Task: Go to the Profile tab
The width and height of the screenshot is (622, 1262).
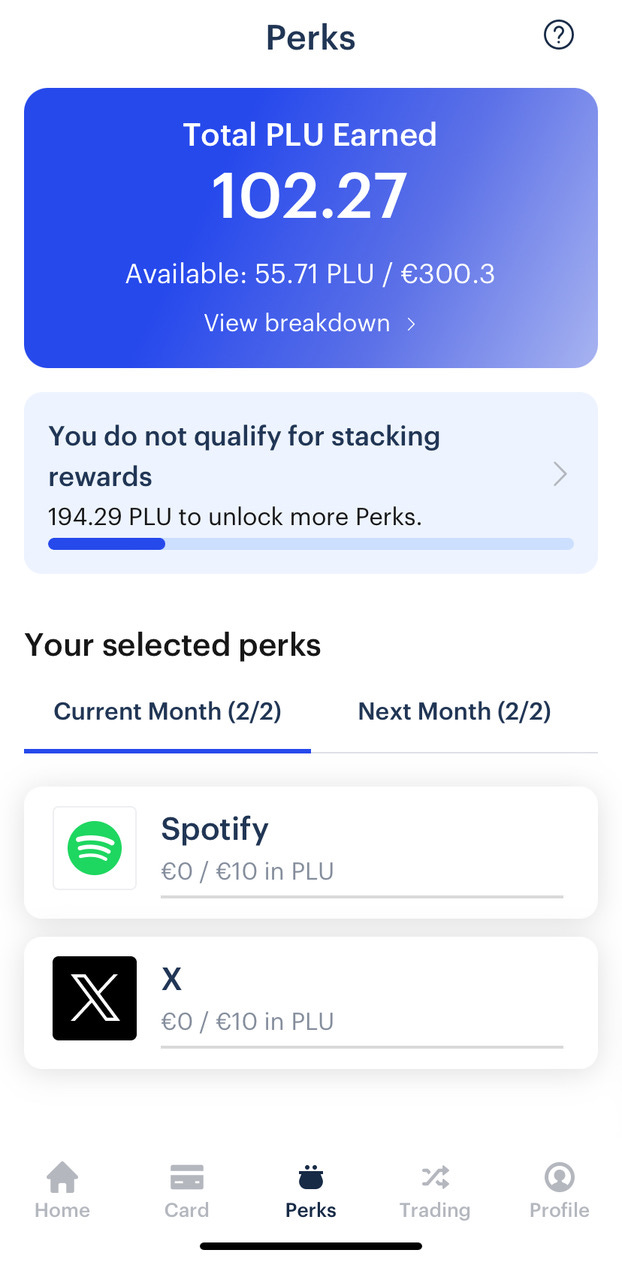Action: 559,1191
